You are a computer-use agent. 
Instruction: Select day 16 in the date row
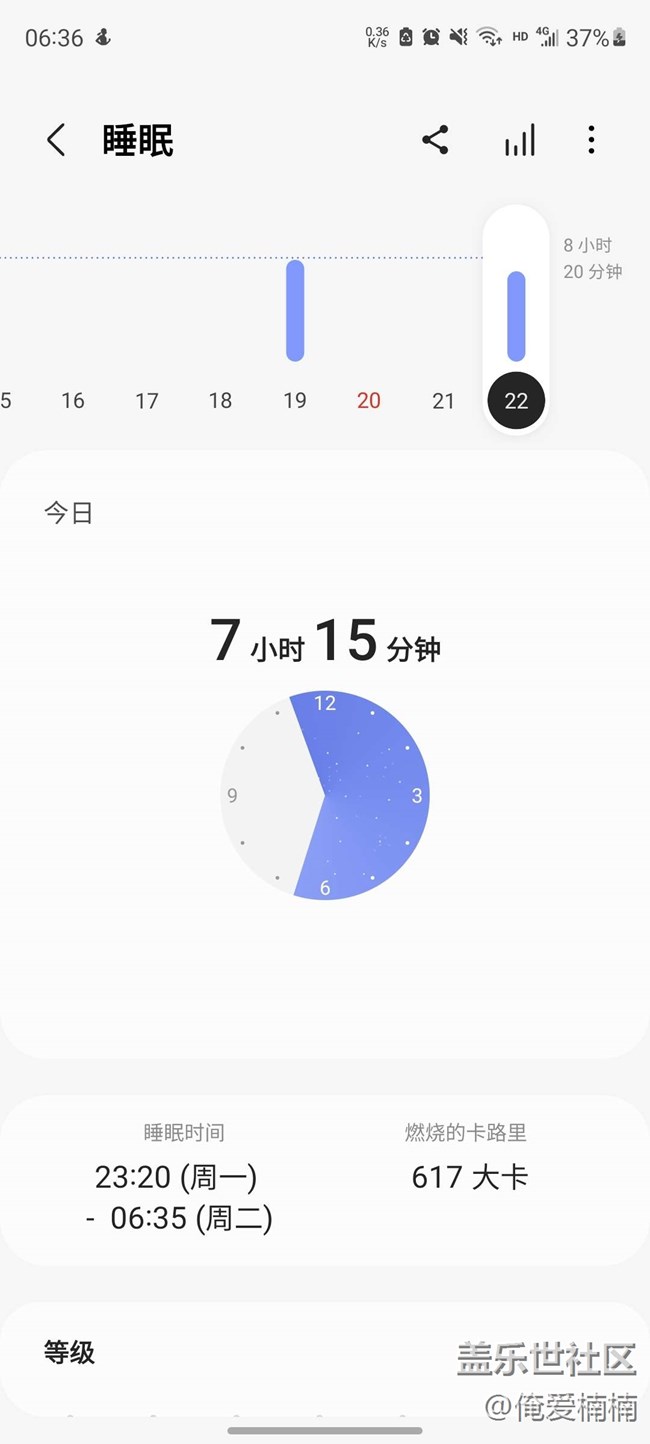73,401
